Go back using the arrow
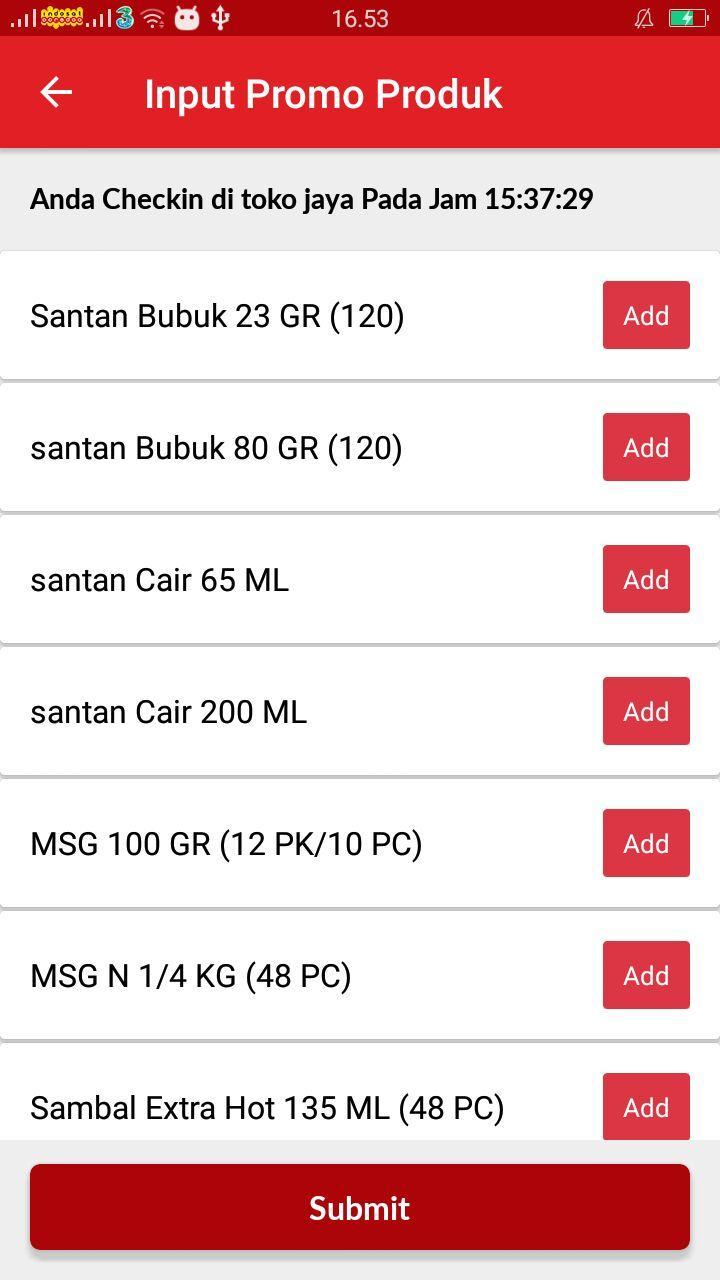The image size is (720, 1280). [56, 93]
